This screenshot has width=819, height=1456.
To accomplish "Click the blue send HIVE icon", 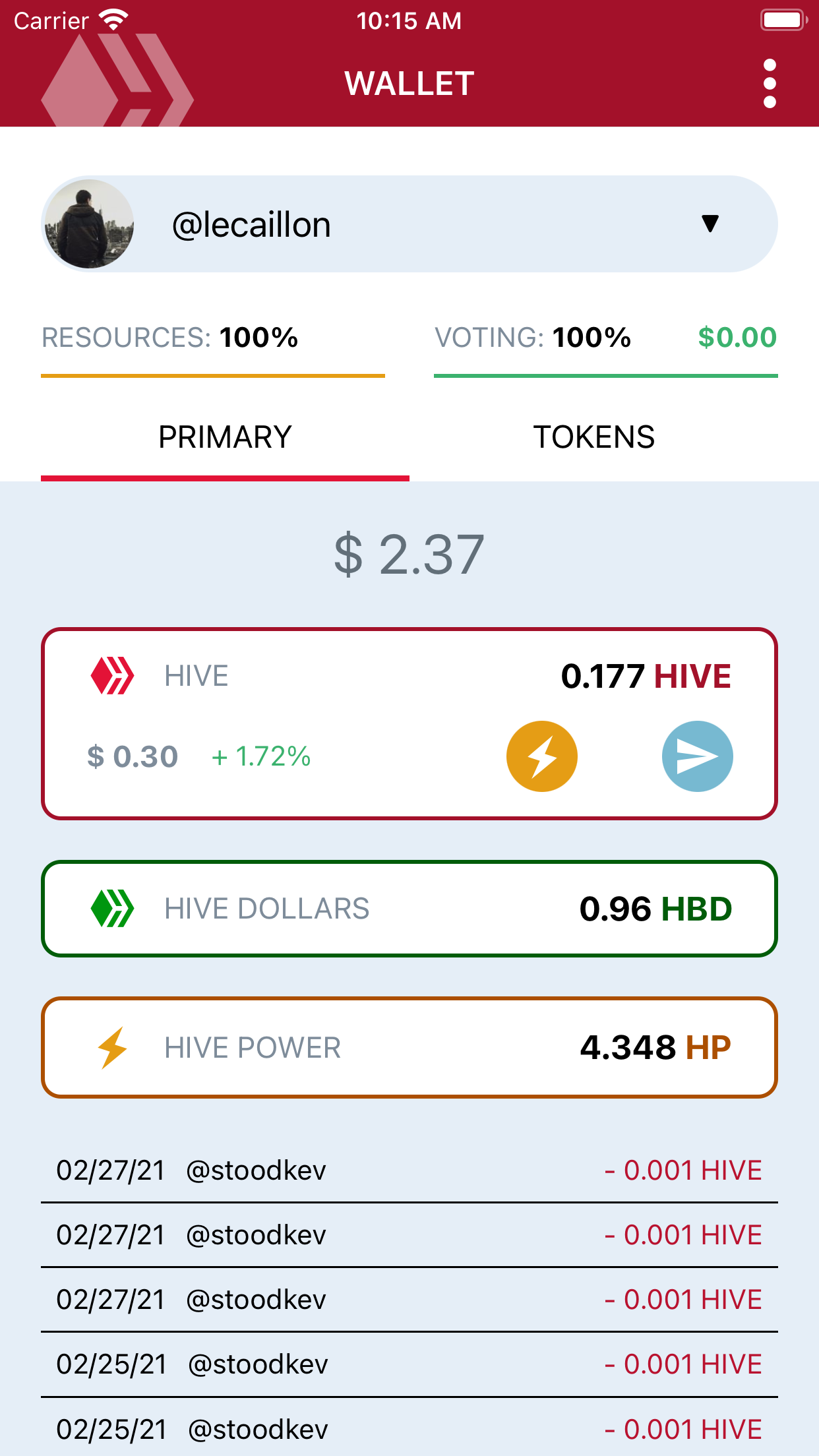I will coord(697,756).
